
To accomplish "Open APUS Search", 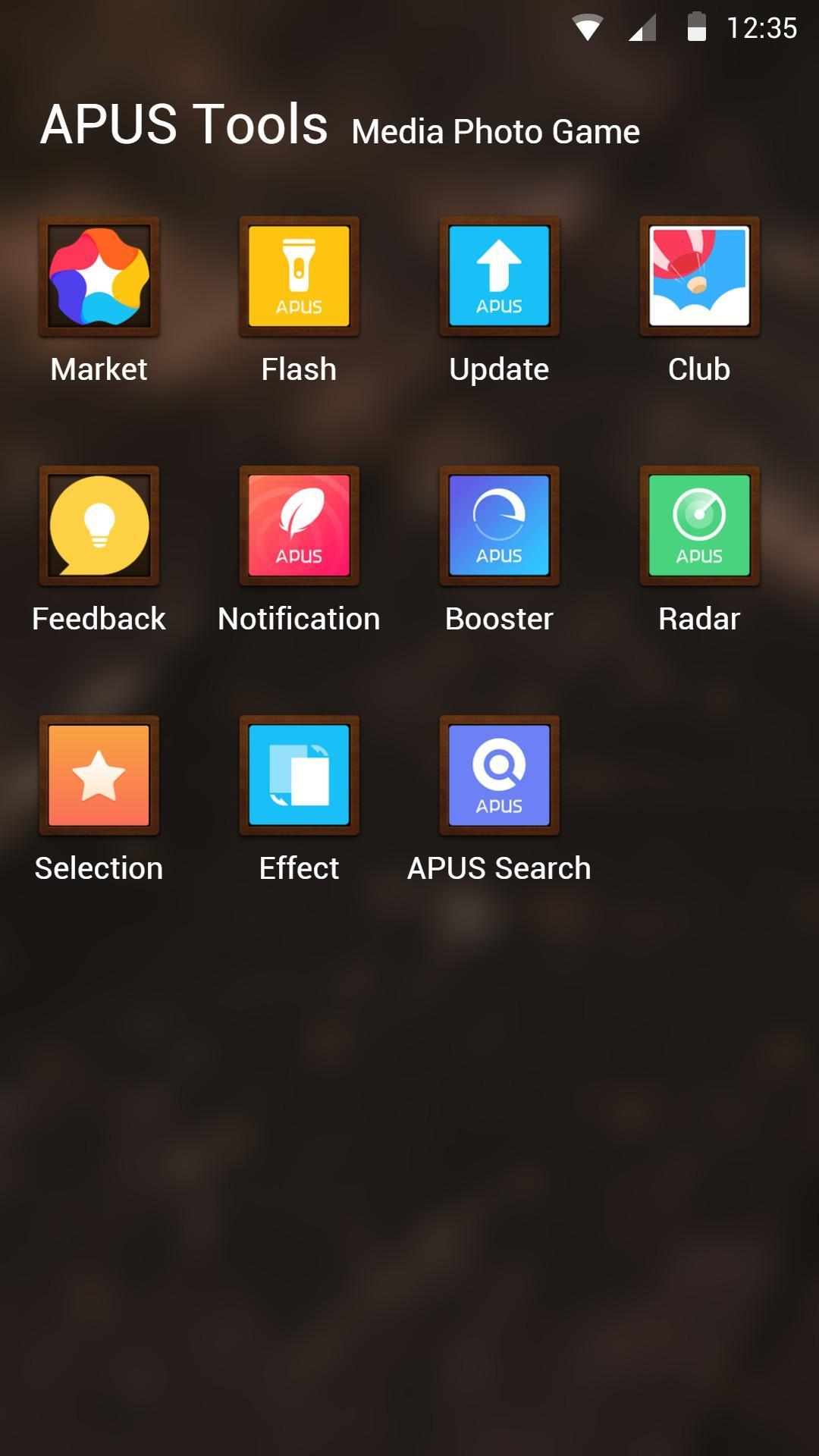I will pos(498,774).
